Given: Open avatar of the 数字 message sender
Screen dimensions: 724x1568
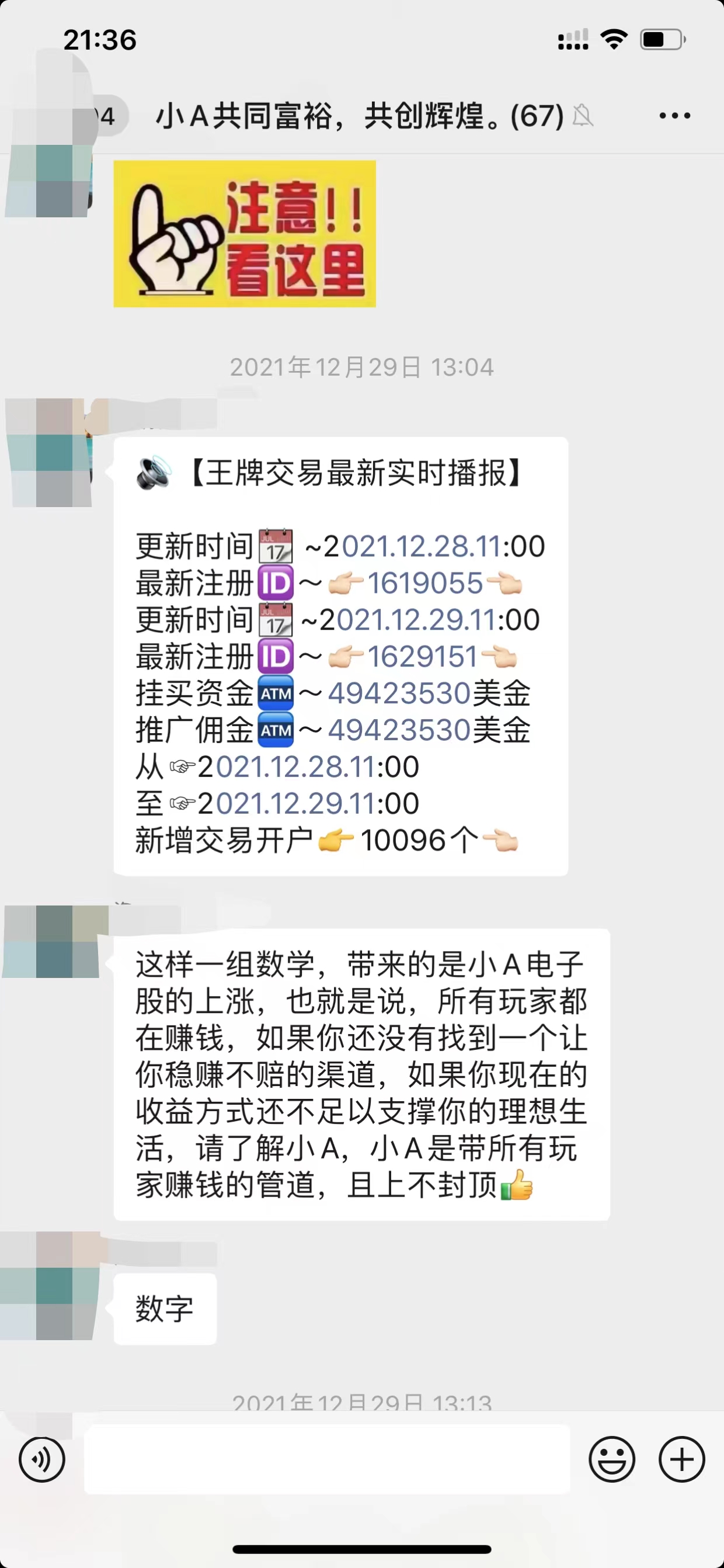Looking at the screenshot, I should 48,1286.
